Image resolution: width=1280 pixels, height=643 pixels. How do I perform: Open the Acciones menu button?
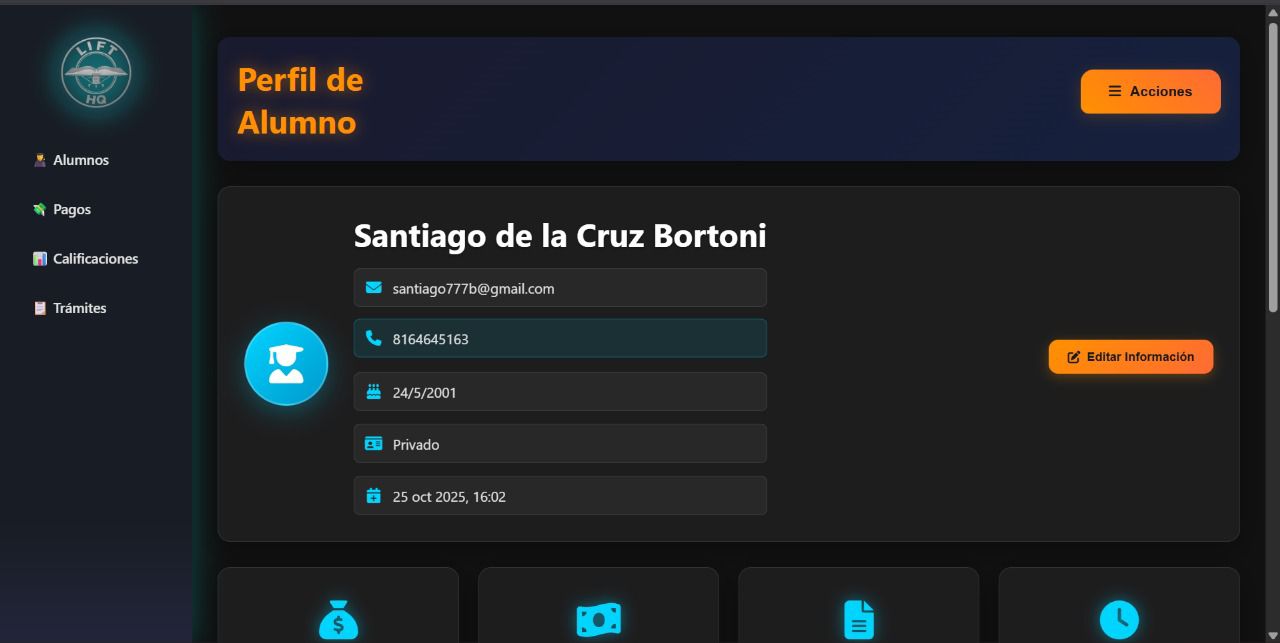1150,91
